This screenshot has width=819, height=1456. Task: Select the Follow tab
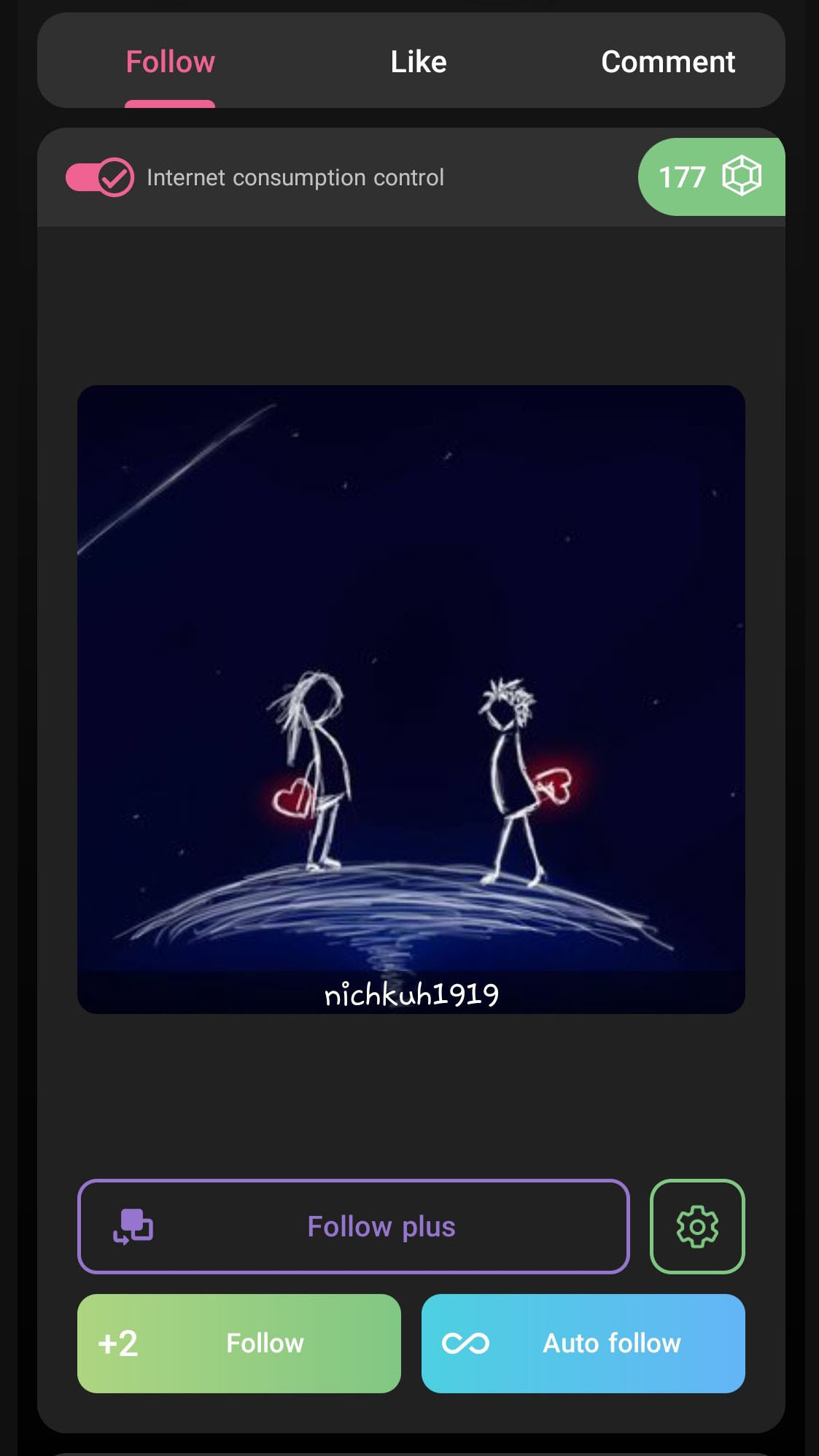pyautogui.click(x=170, y=62)
